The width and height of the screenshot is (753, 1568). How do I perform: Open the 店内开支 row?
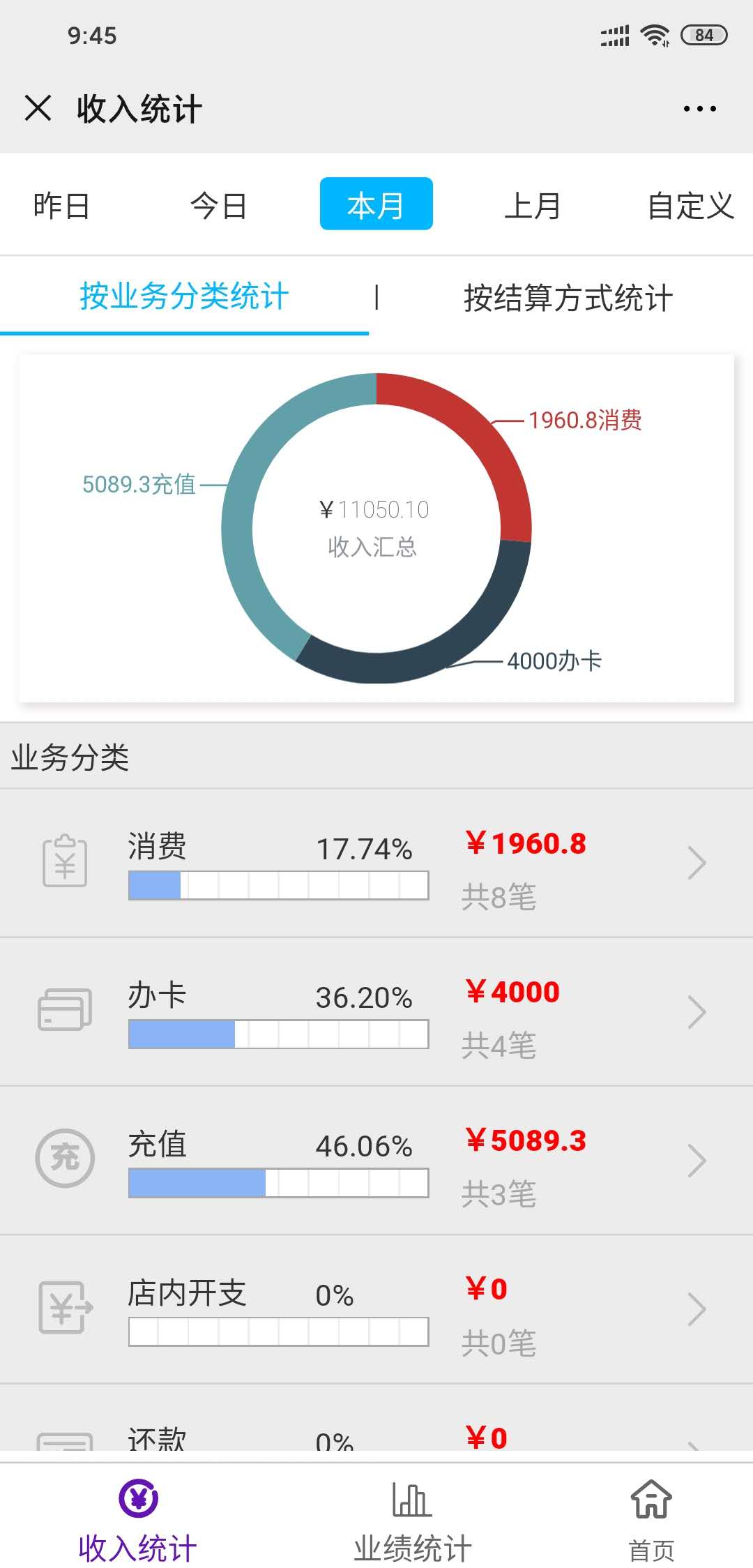tap(376, 1309)
